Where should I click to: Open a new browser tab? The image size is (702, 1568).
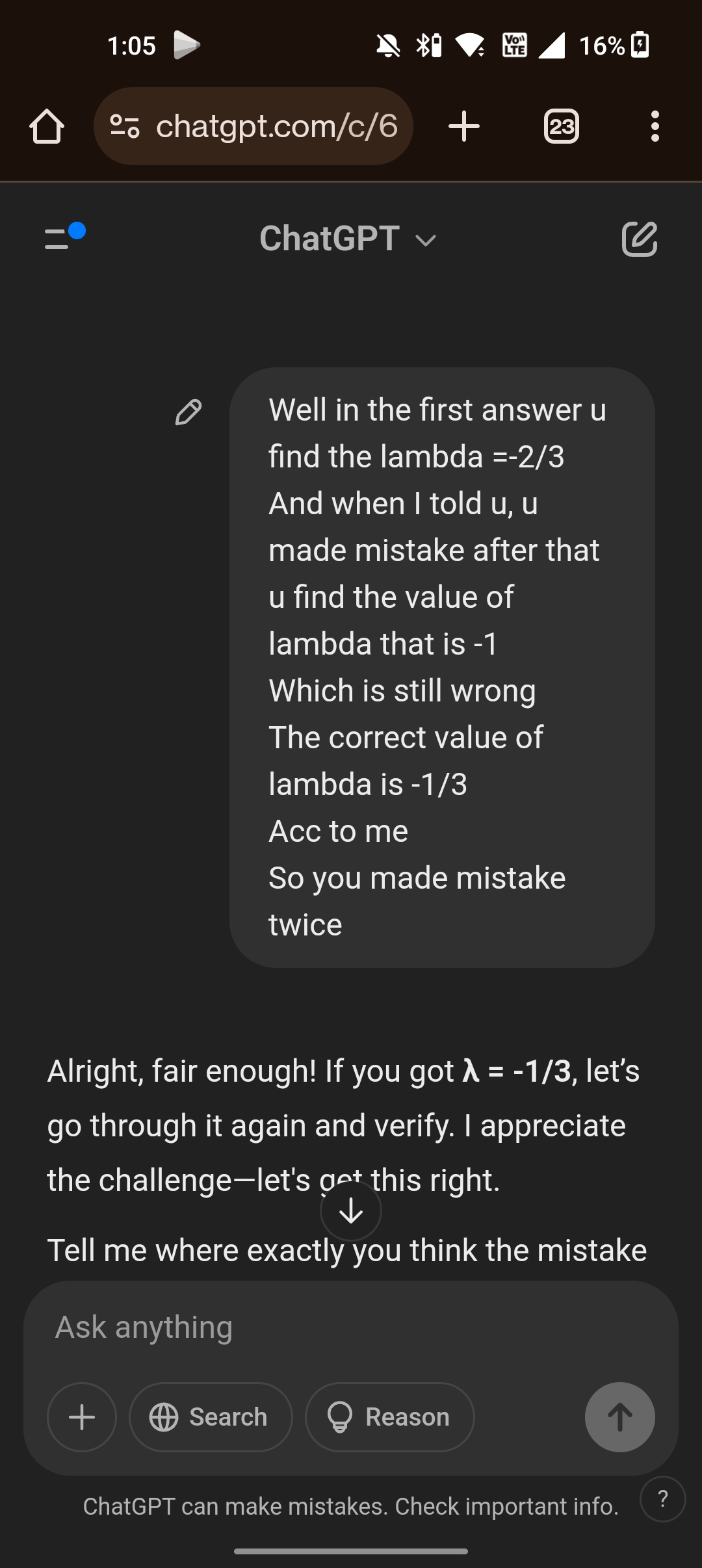(x=464, y=126)
